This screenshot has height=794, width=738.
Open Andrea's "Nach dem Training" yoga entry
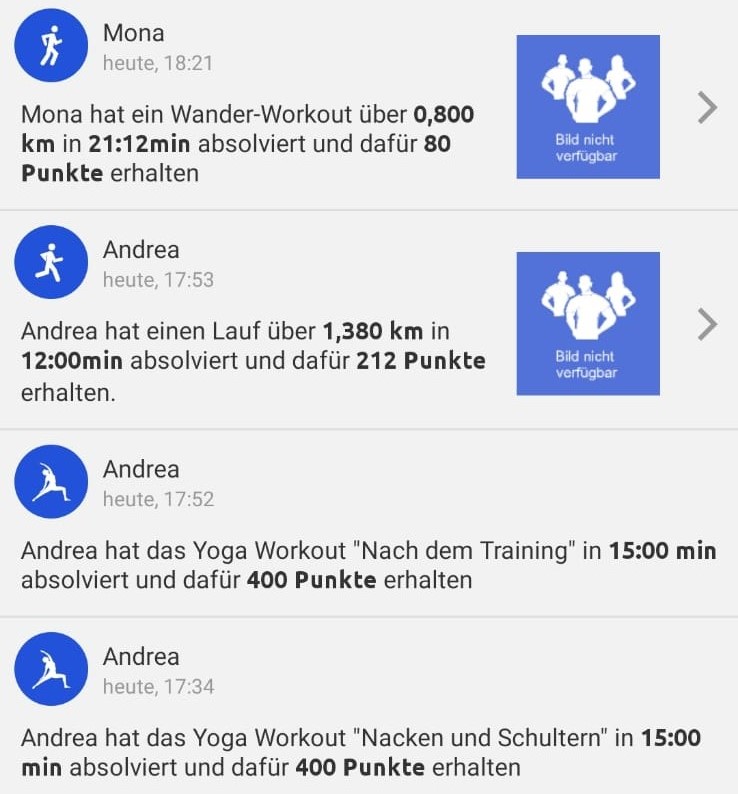tap(368, 564)
